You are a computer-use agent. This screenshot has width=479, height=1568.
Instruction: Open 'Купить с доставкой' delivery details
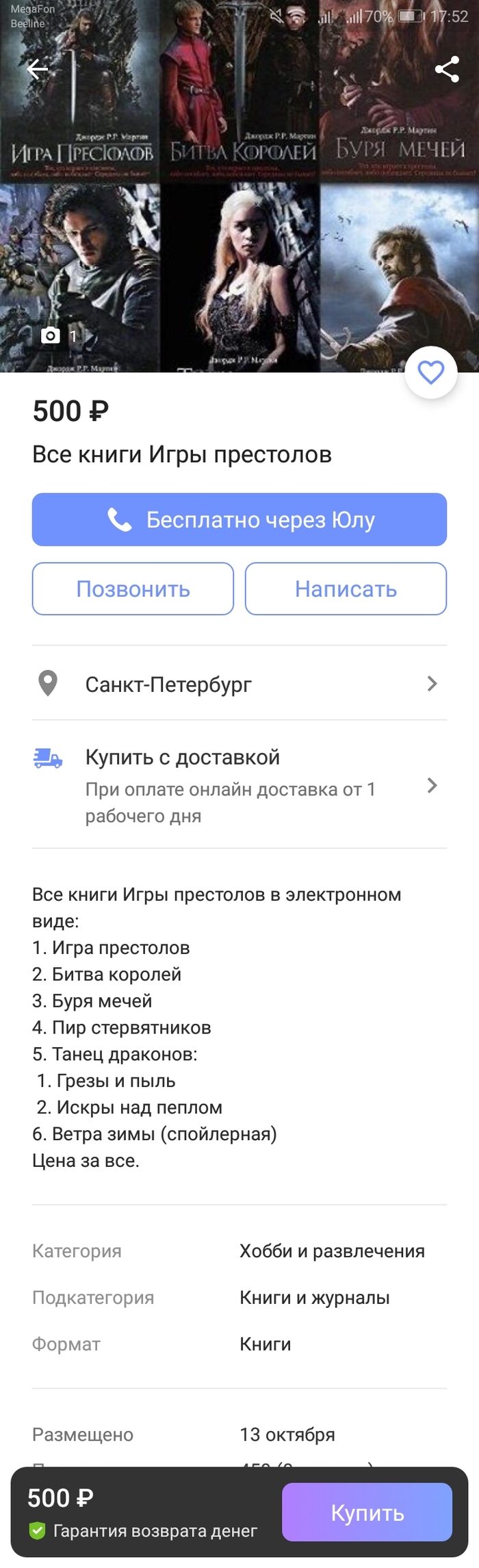[239, 784]
